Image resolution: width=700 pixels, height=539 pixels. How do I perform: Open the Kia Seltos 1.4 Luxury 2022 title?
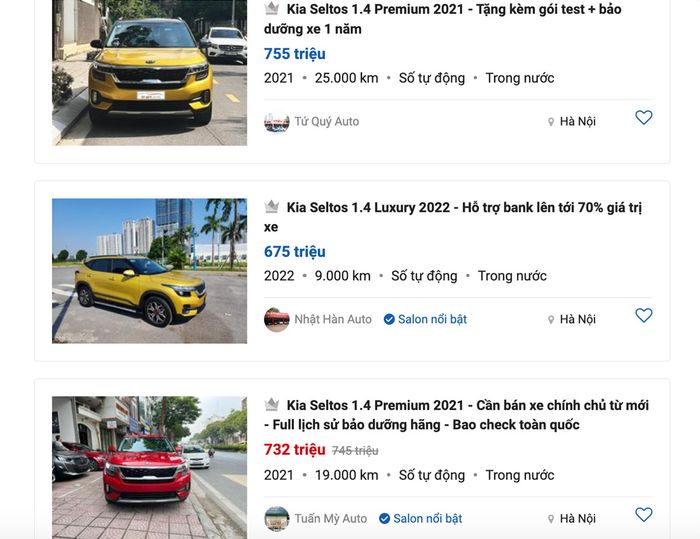pyautogui.click(x=453, y=217)
